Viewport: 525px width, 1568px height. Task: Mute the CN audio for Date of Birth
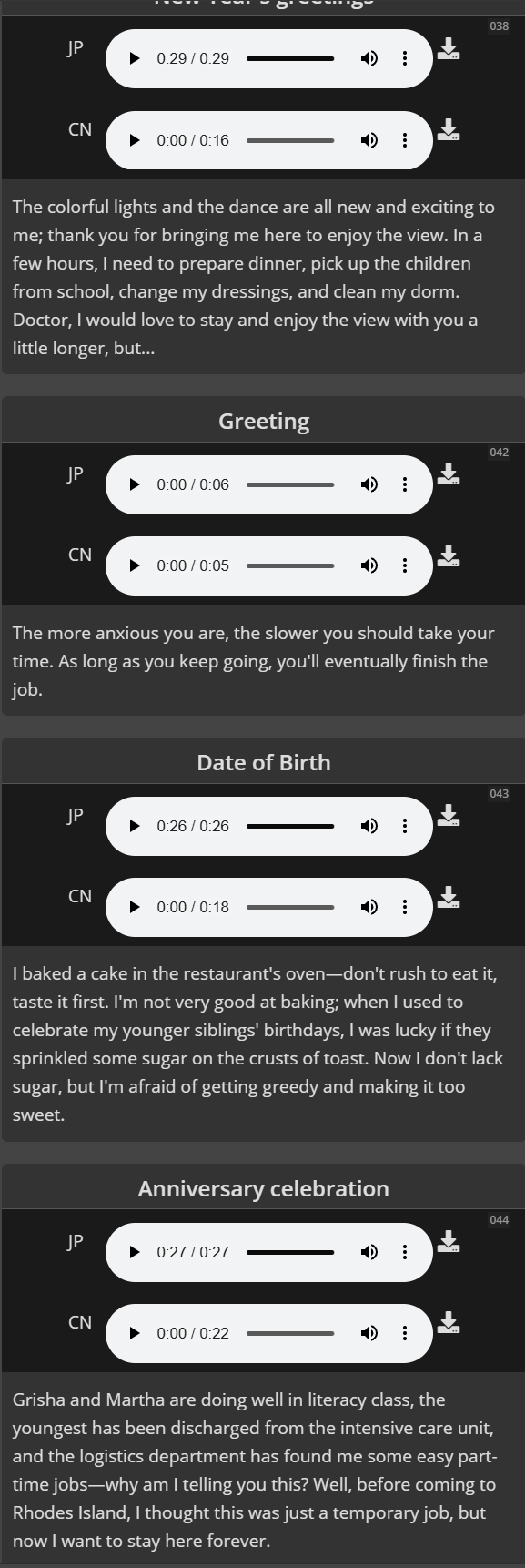pos(369,907)
